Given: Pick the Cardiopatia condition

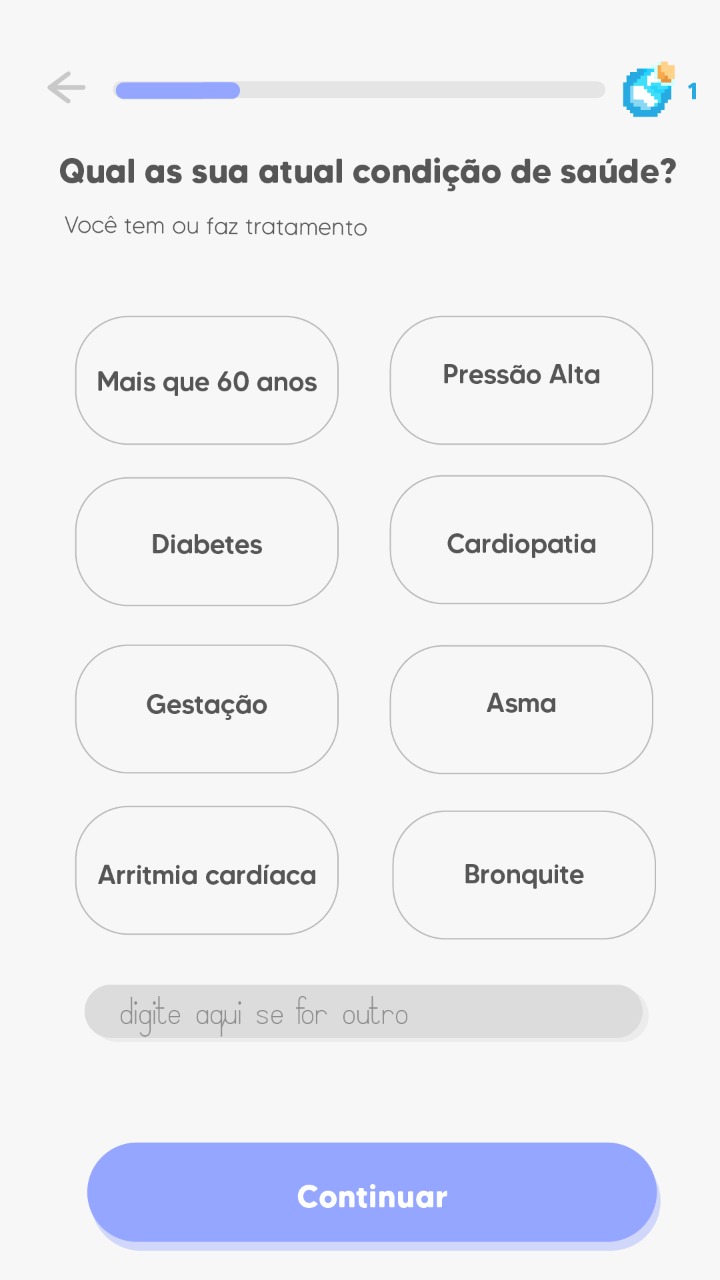Looking at the screenshot, I should click(x=521, y=541).
